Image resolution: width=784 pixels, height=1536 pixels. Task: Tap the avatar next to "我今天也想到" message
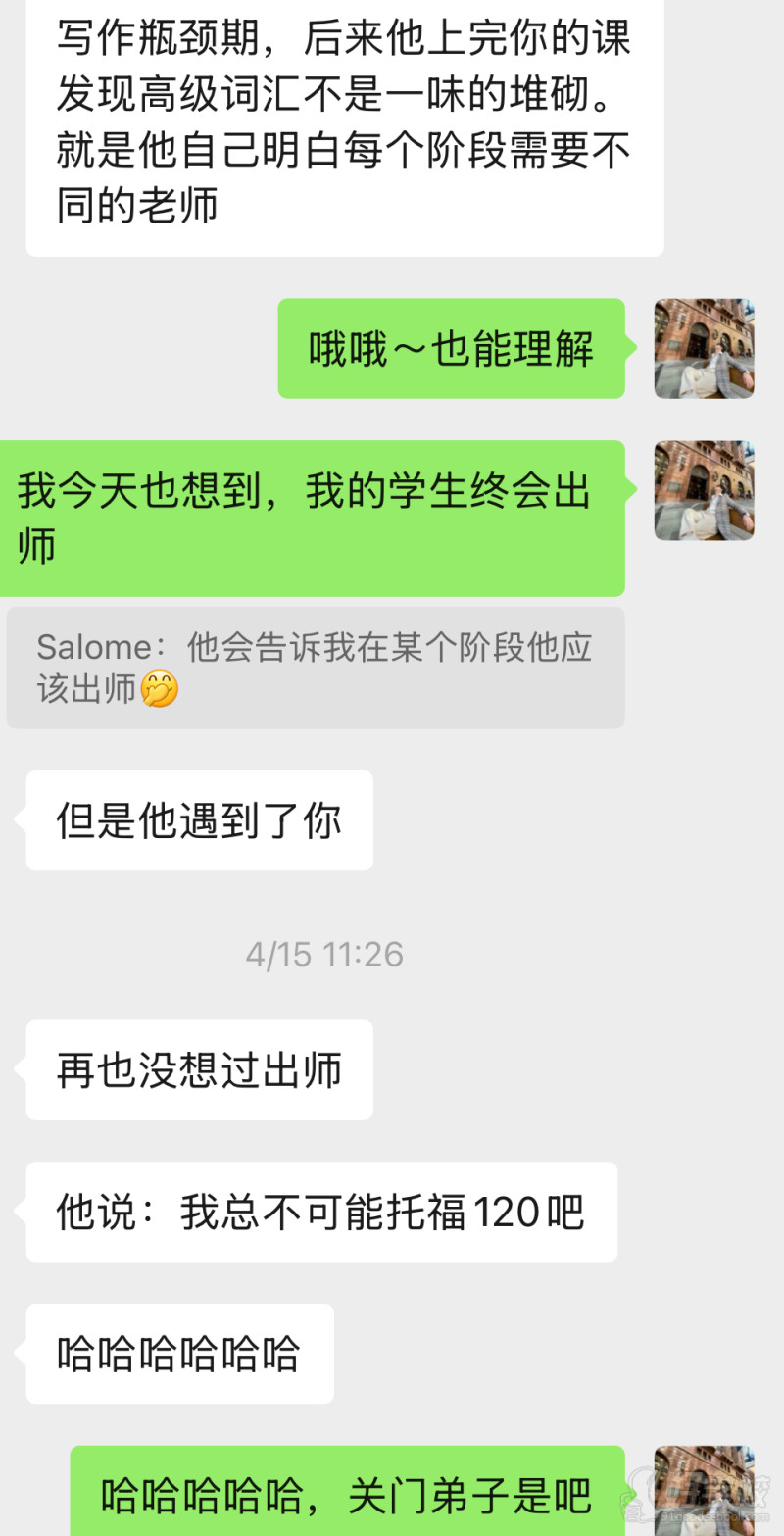point(704,489)
